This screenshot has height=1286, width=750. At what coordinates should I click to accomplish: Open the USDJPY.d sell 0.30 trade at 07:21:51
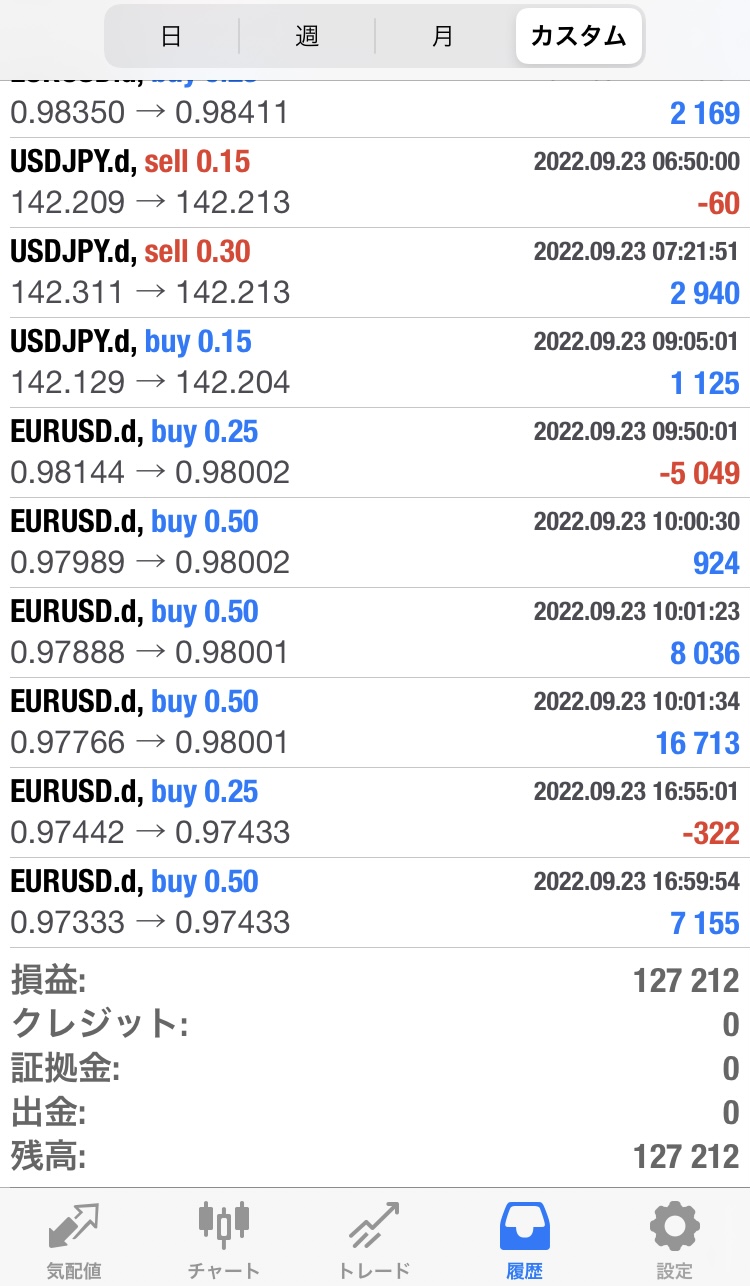[x=375, y=273]
